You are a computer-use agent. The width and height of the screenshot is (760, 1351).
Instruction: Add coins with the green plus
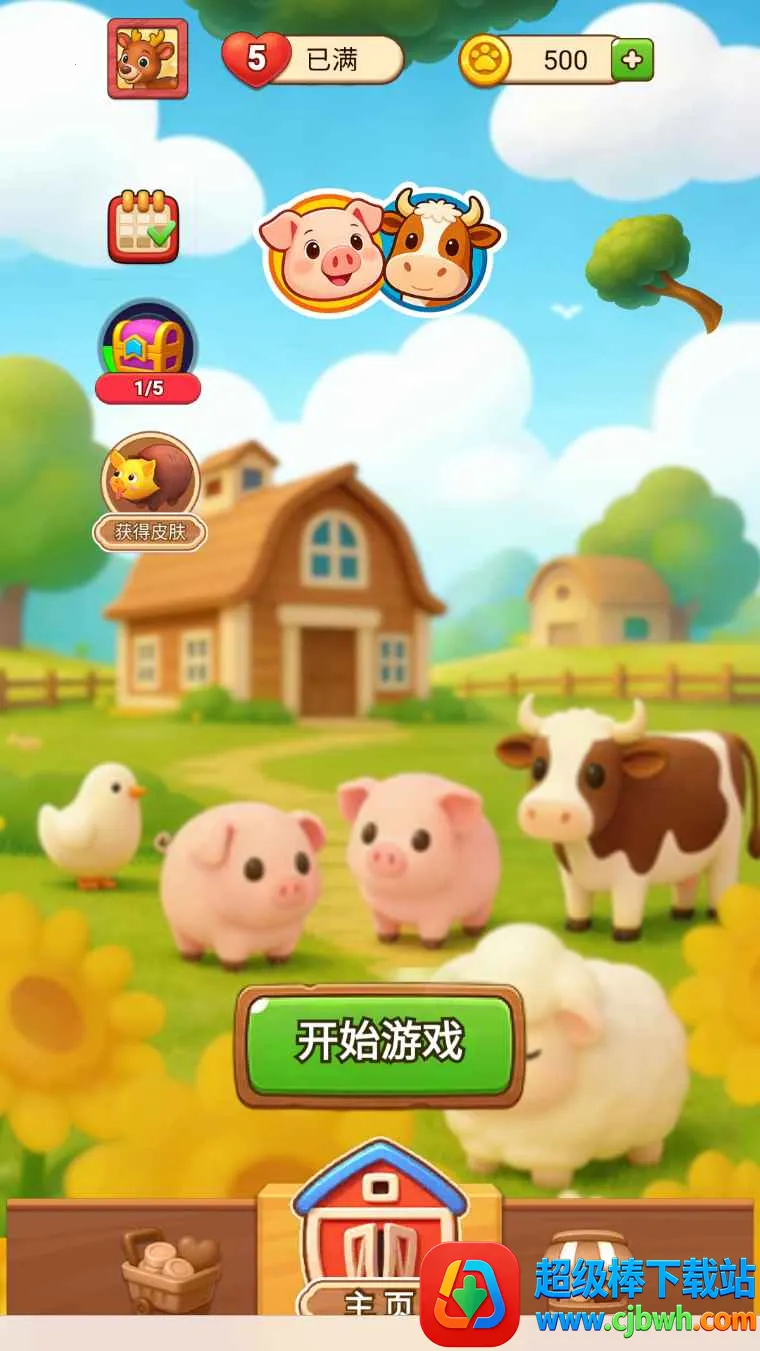pyautogui.click(x=632, y=60)
